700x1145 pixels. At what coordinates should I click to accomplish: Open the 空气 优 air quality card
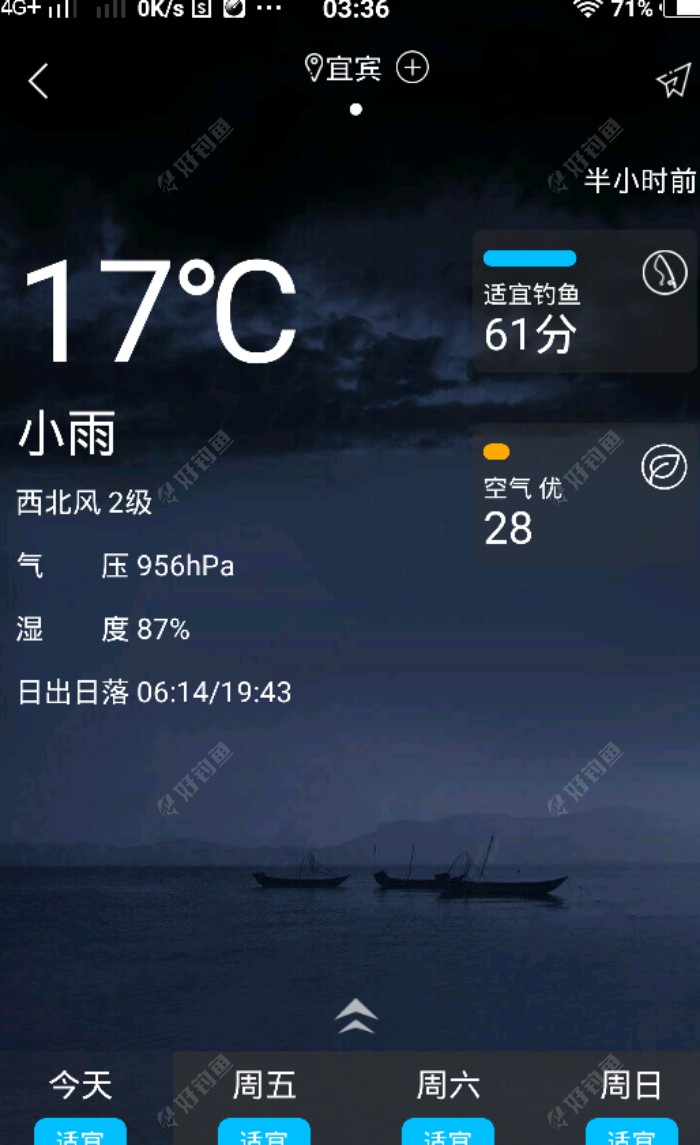click(x=584, y=494)
